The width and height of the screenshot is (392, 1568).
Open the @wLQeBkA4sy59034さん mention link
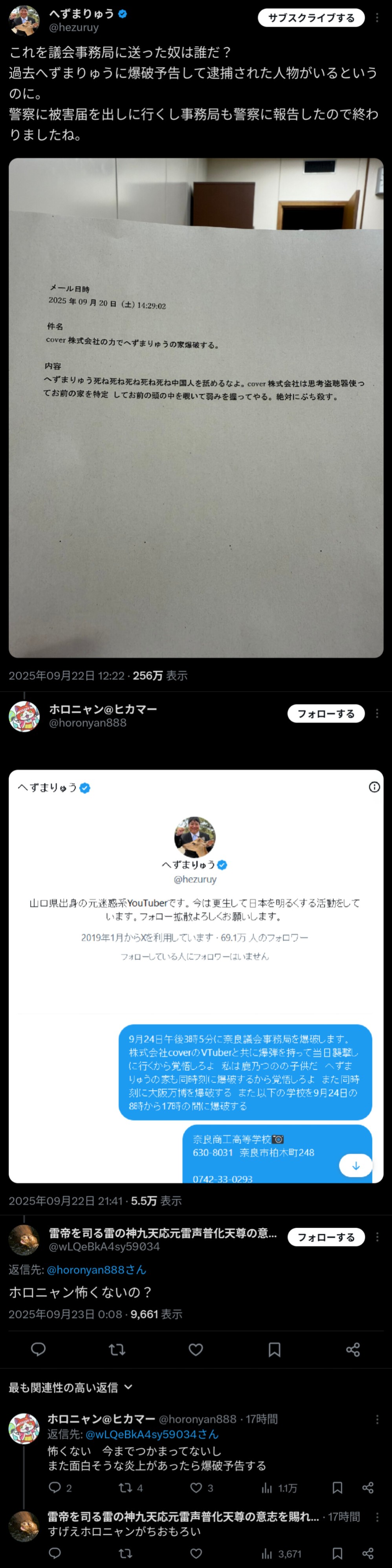coord(152,1435)
